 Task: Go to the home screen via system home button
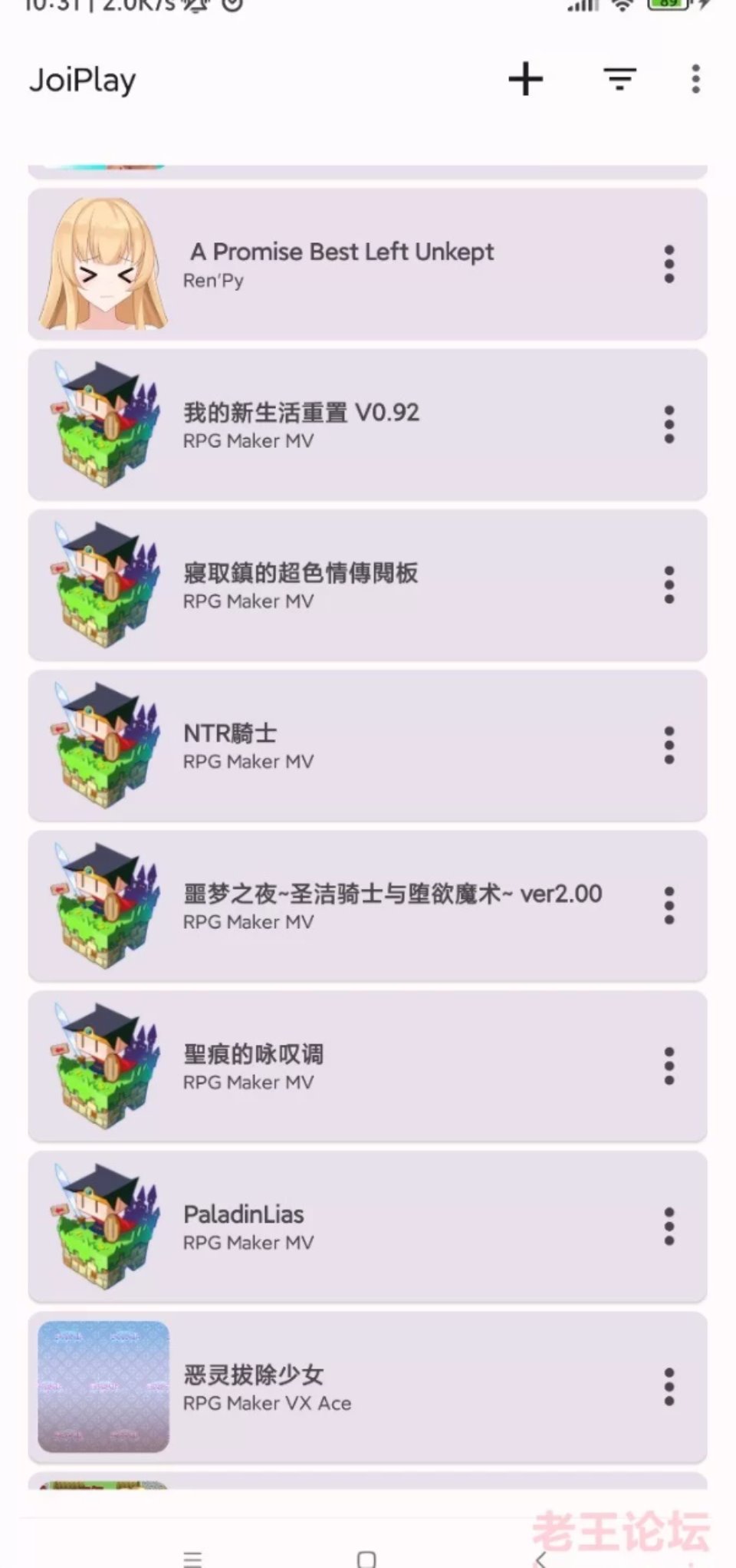tap(366, 1558)
